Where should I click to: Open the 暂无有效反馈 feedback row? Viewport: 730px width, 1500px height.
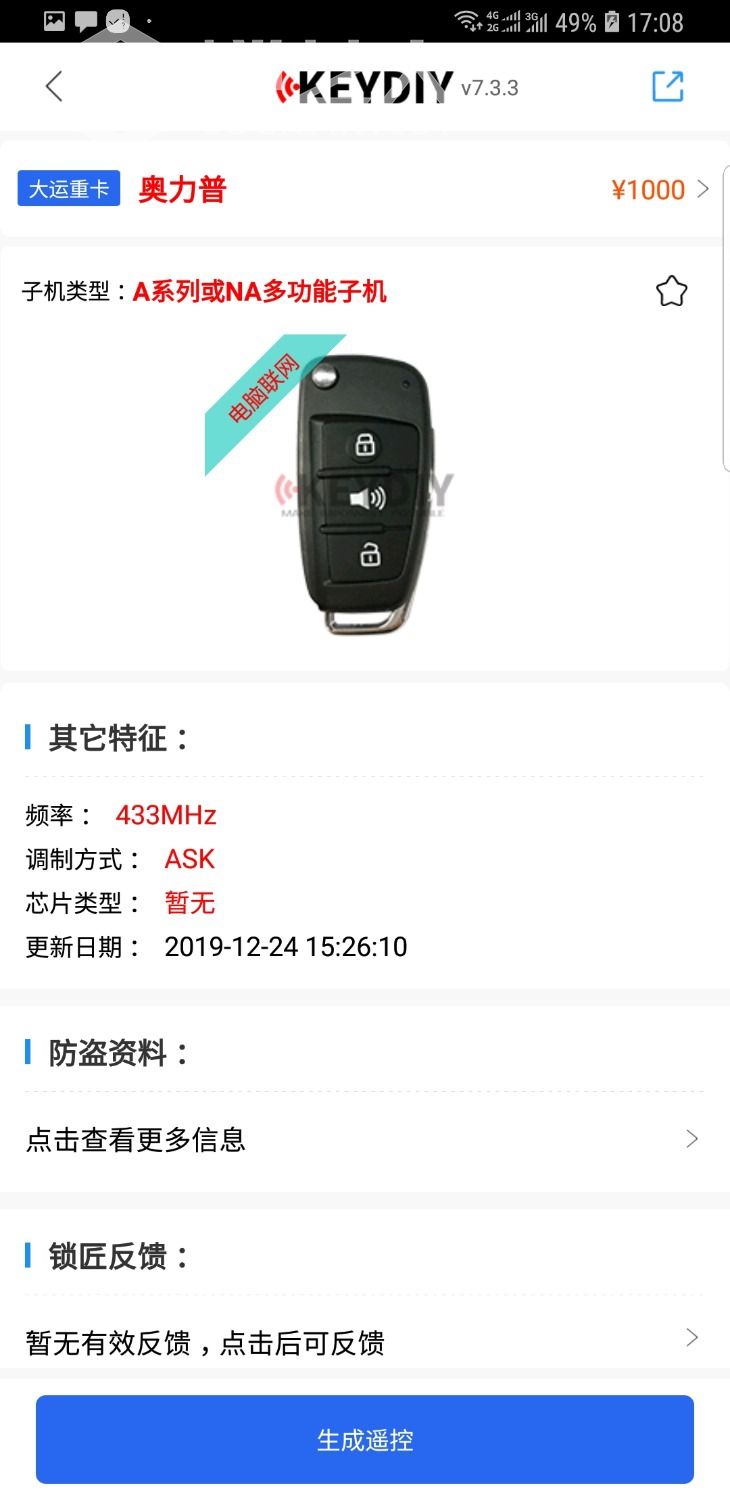tap(363, 1341)
